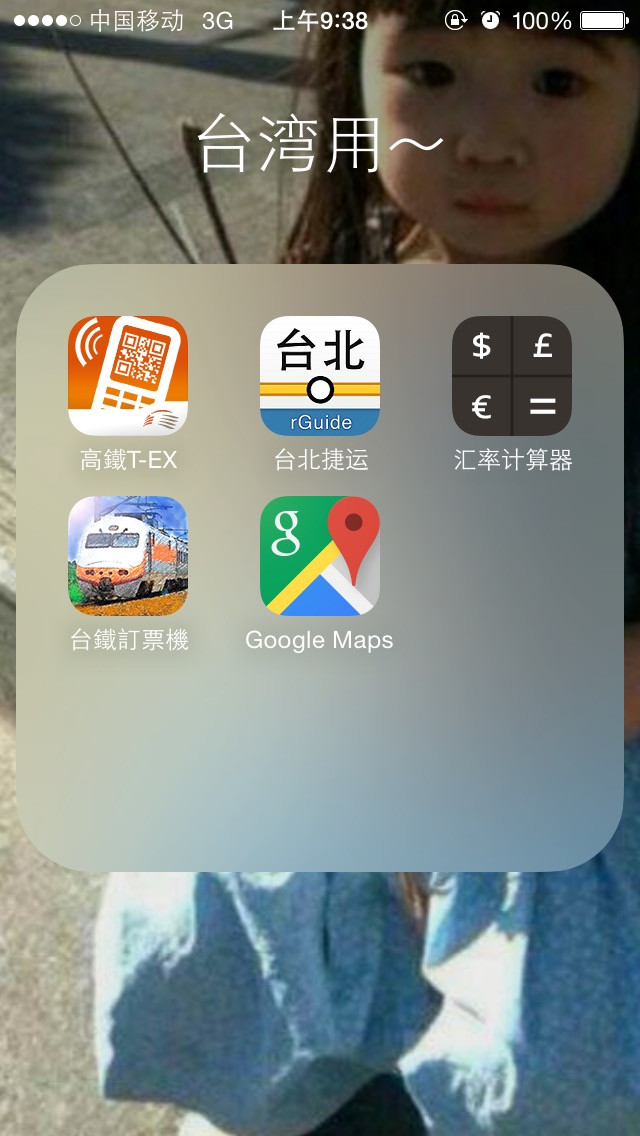Launch the 台鐵訂票機 train ticket app

(x=128, y=556)
